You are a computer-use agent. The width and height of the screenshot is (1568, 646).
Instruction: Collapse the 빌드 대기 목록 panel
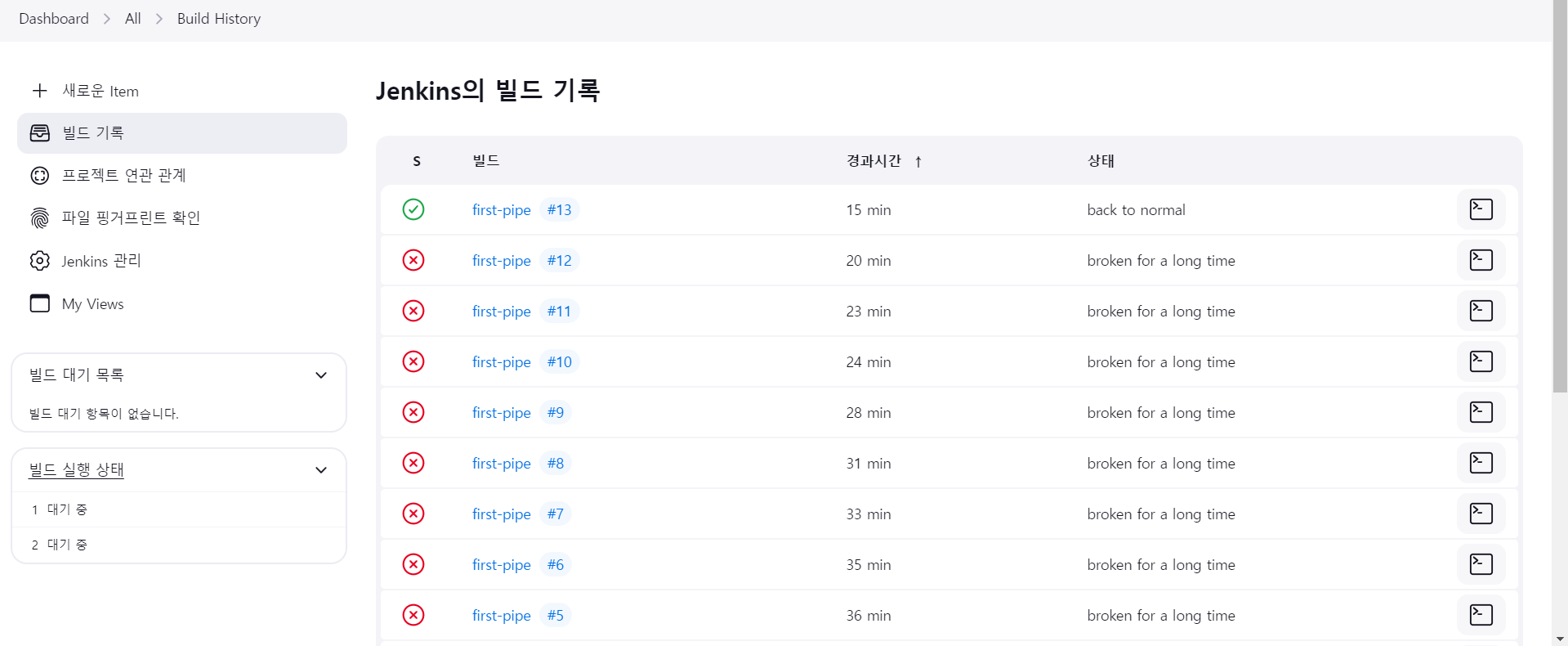(x=321, y=375)
